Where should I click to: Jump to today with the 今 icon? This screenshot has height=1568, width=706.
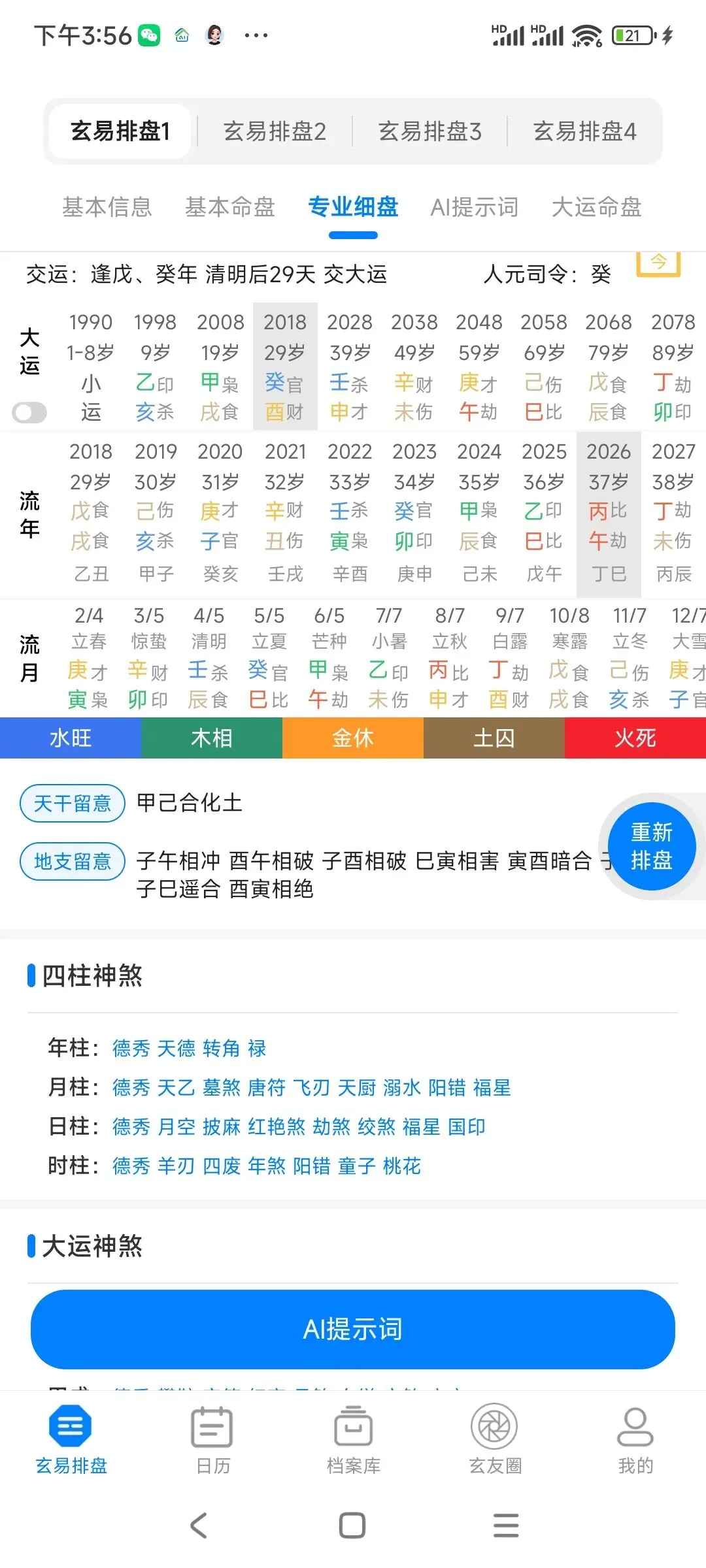658,263
